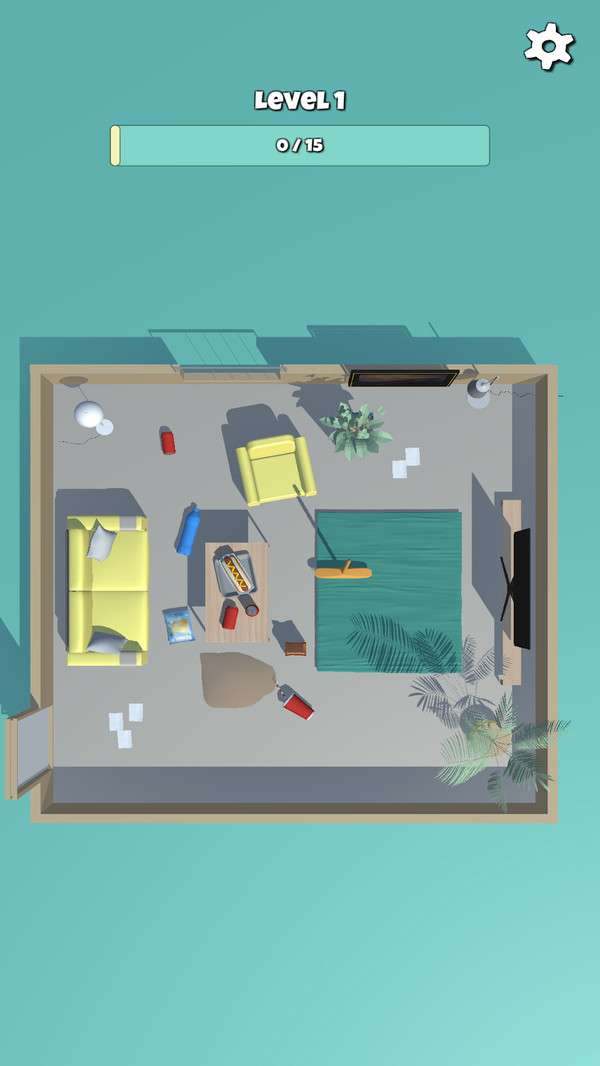The image size is (600, 1066).
Task: Collect the red cup on the floor
Action: [x=297, y=705]
